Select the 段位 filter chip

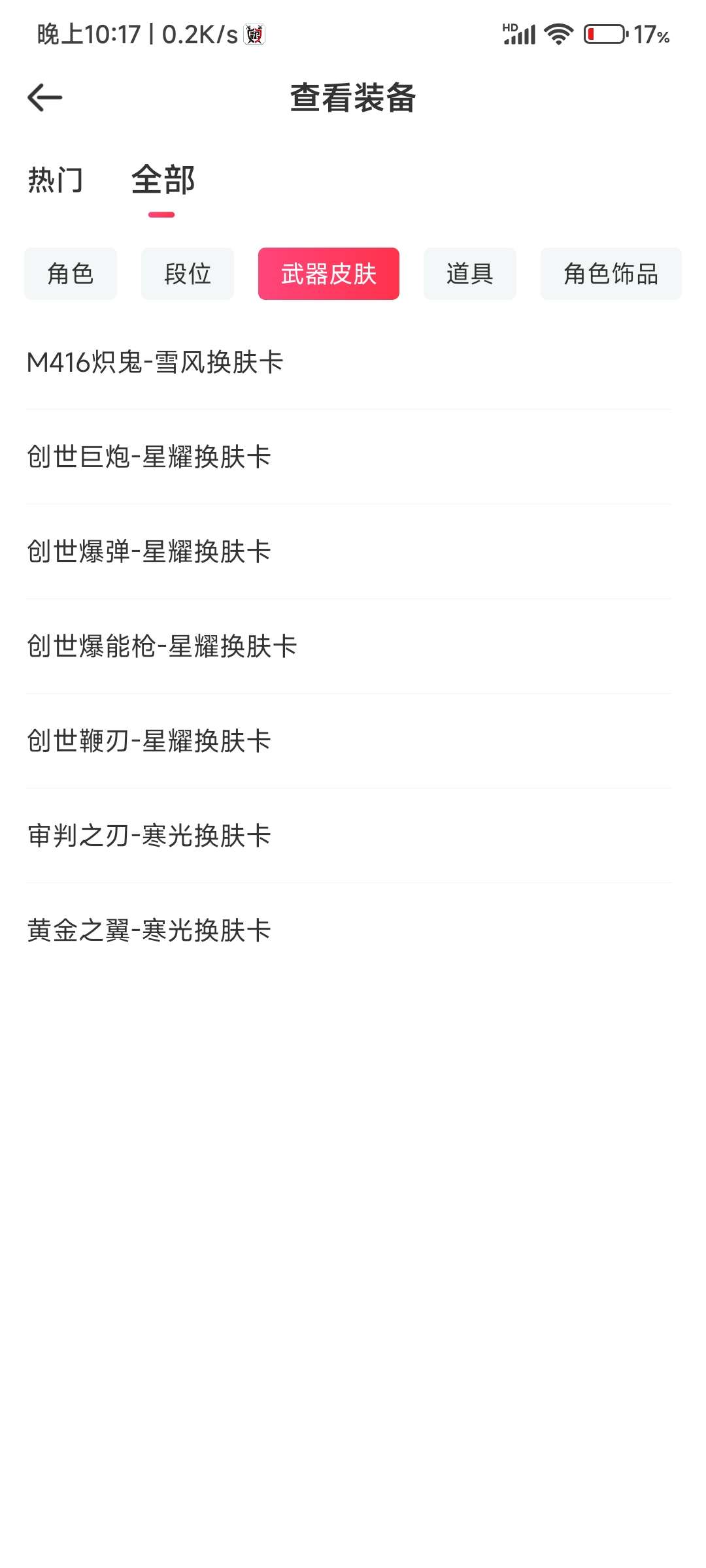188,274
